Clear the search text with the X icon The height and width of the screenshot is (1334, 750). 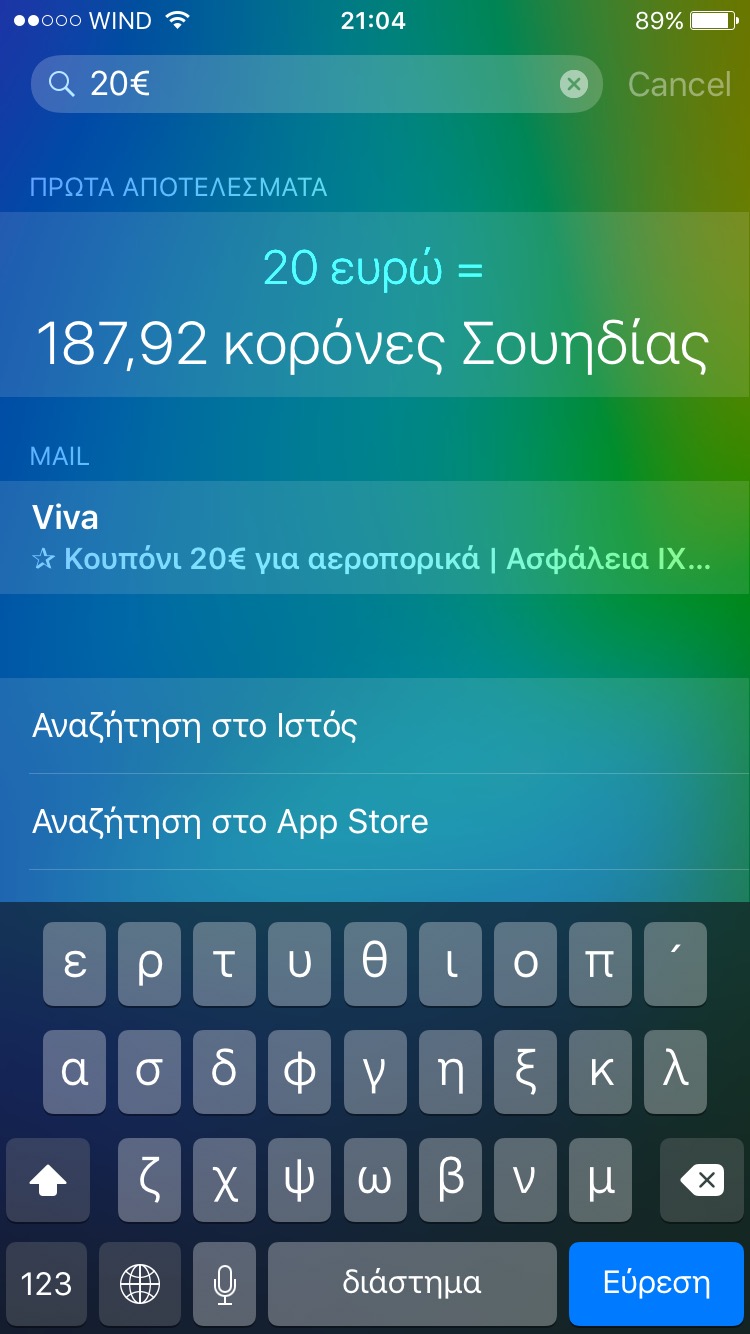point(573,84)
